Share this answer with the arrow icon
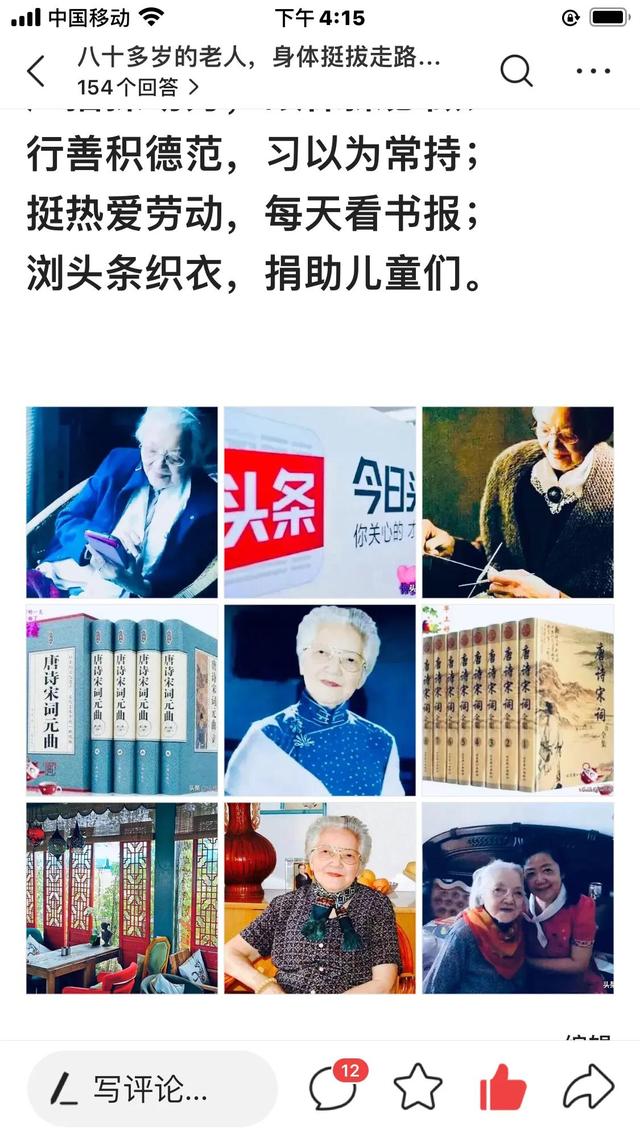 click(x=588, y=1087)
